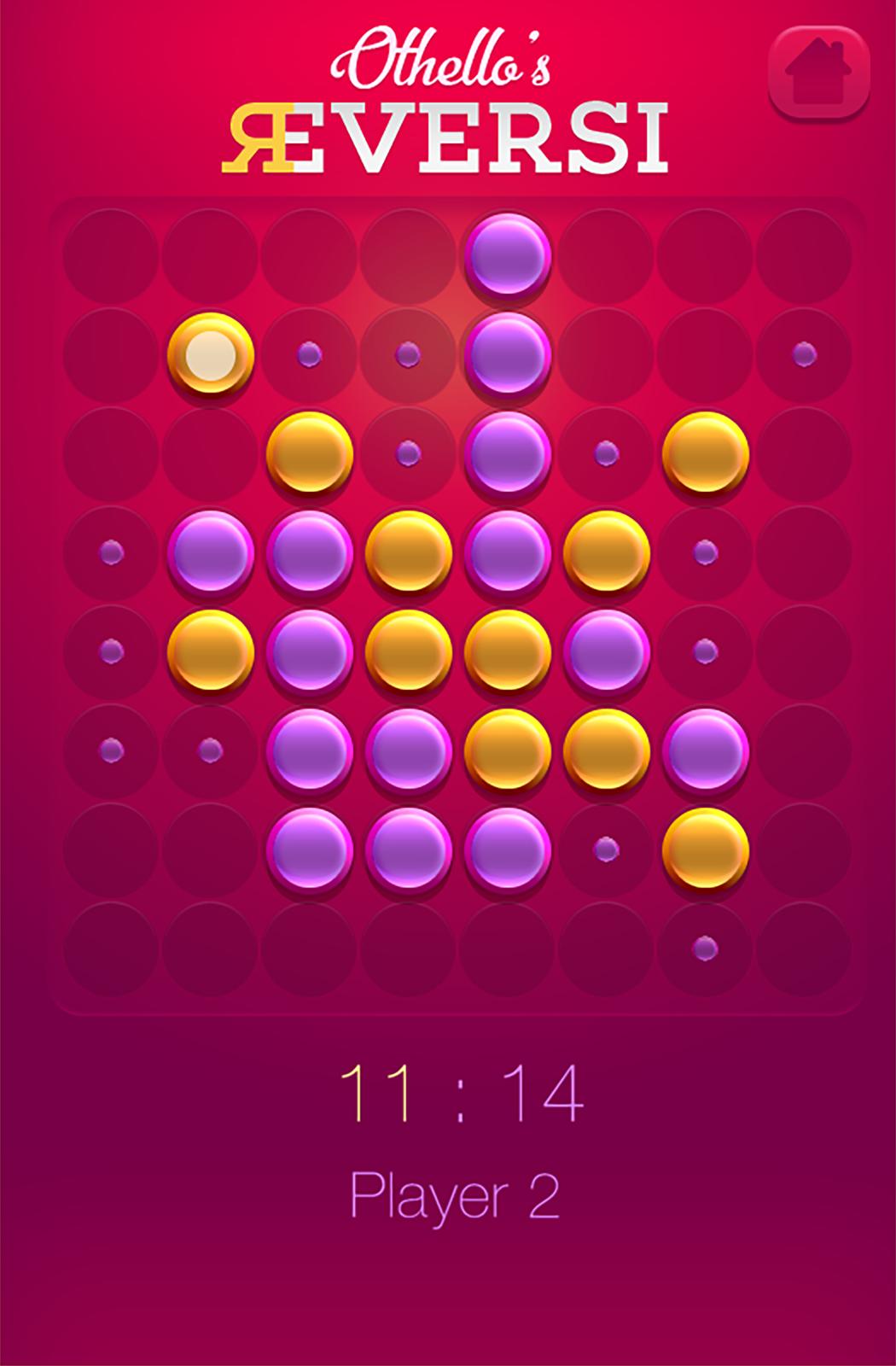The image size is (896, 1366).
Task: Play the bottom-row hint at row 8, column 7
Action: point(705,949)
